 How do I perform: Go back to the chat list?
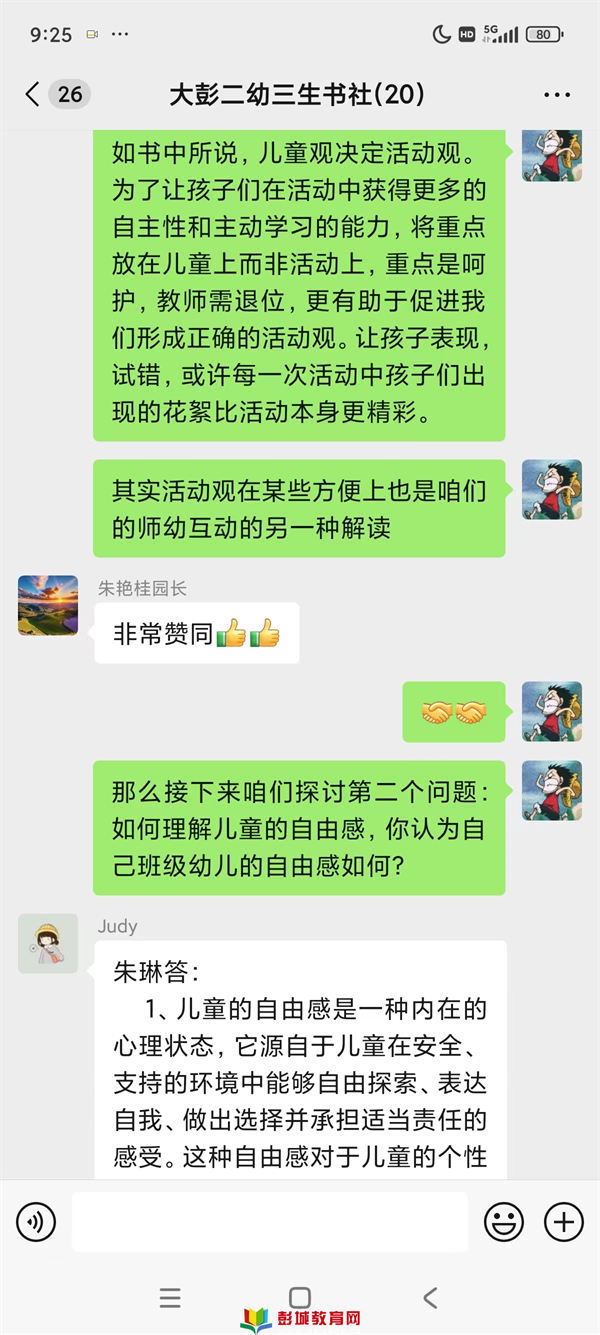34,95
